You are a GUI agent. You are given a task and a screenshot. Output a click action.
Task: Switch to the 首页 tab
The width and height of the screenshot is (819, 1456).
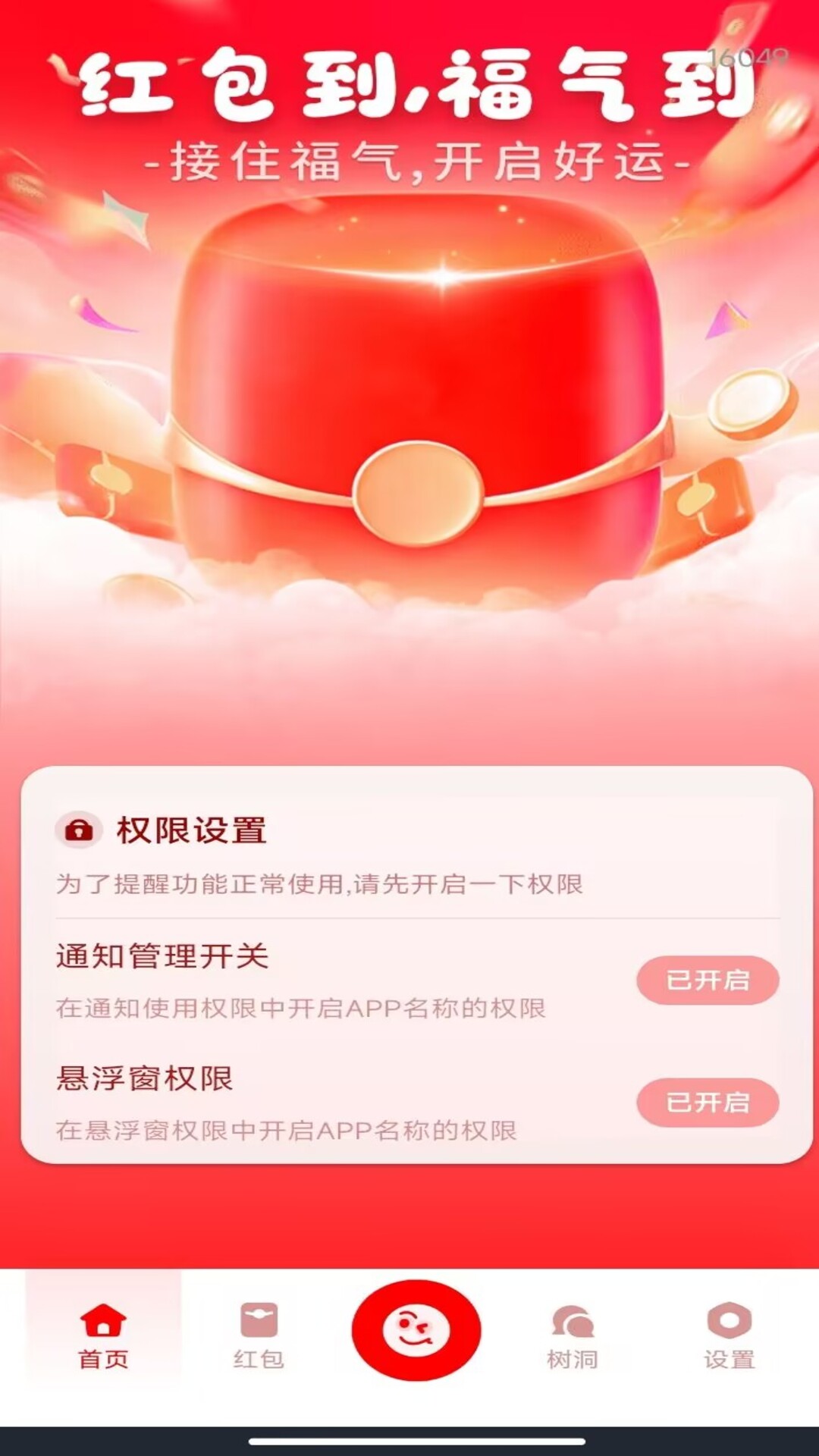[104, 1335]
